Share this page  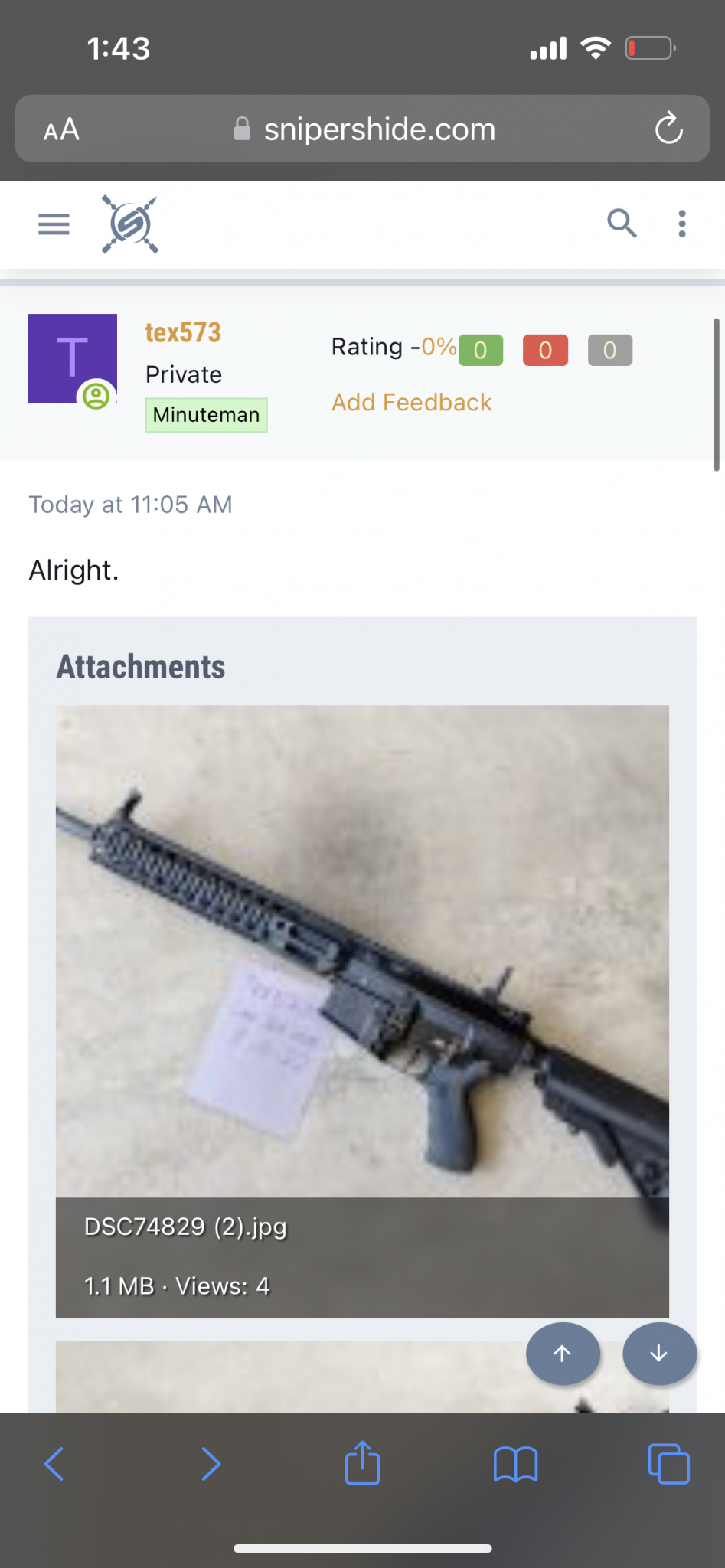pyautogui.click(x=362, y=1462)
